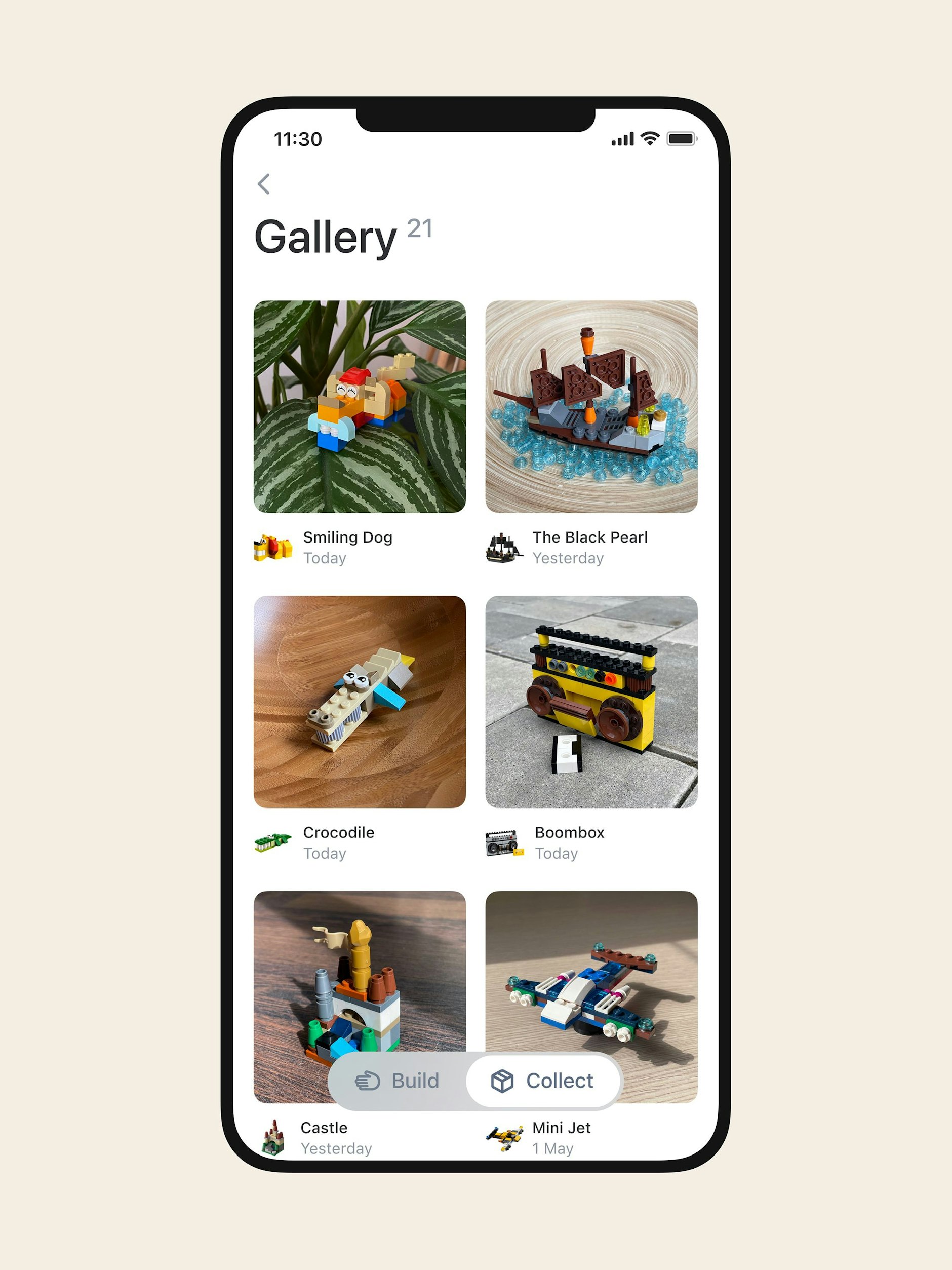Viewport: 952px width, 1270px height.
Task: Select the Collect tab
Action: click(543, 1081)
